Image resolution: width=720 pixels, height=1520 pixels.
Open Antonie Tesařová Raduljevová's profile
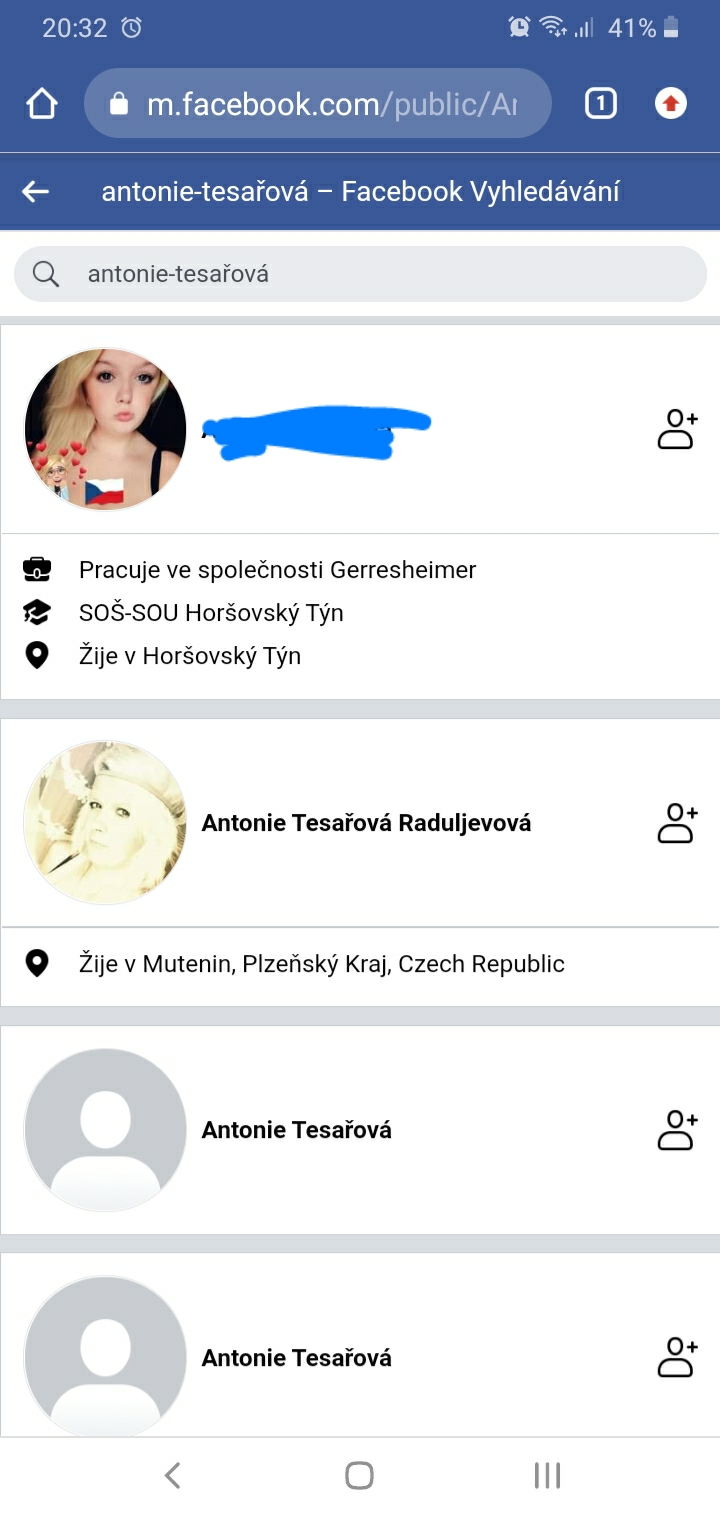[x=366, y=823]
